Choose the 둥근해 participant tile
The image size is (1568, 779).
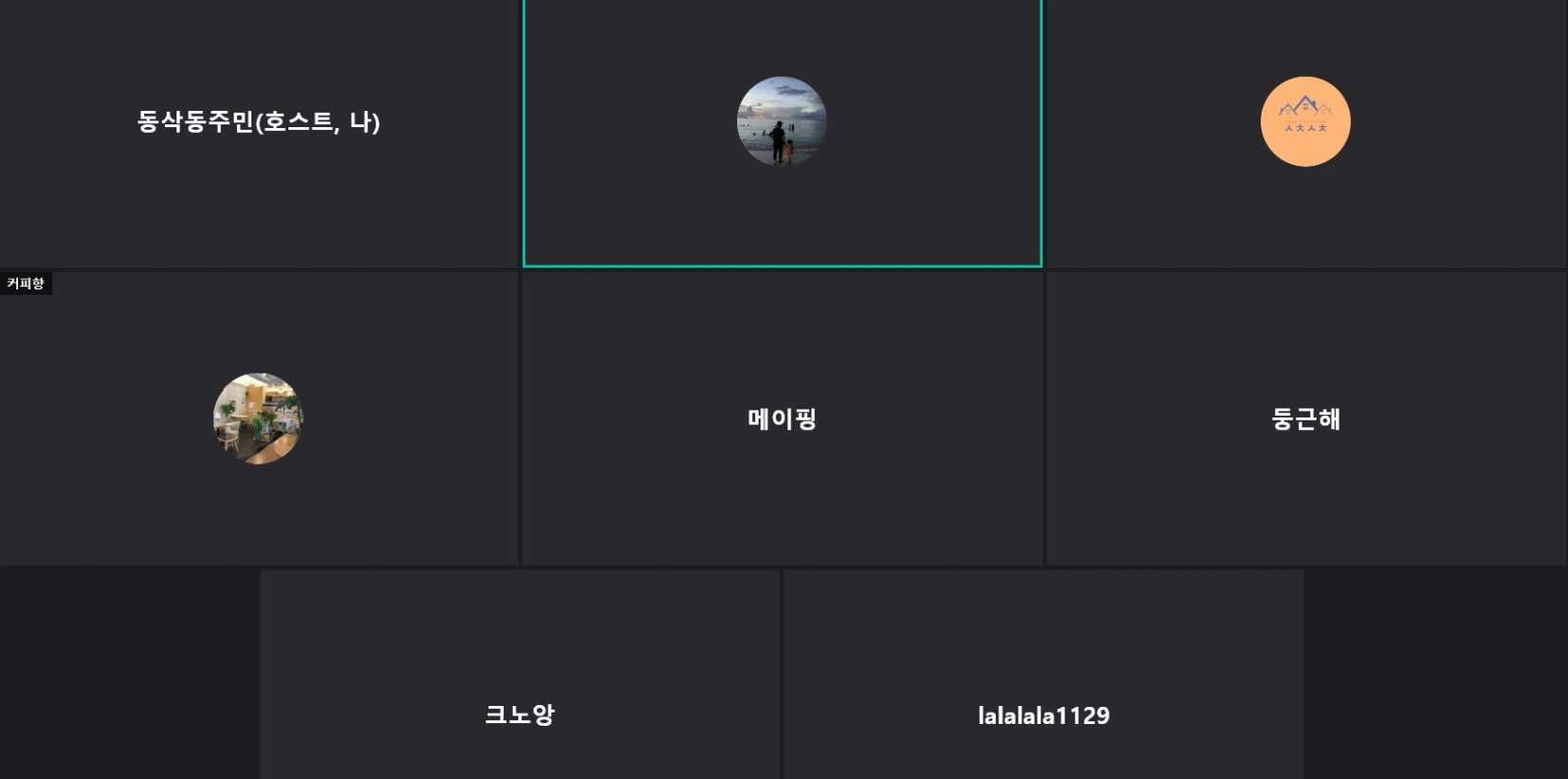click(x=1305, y=418)
